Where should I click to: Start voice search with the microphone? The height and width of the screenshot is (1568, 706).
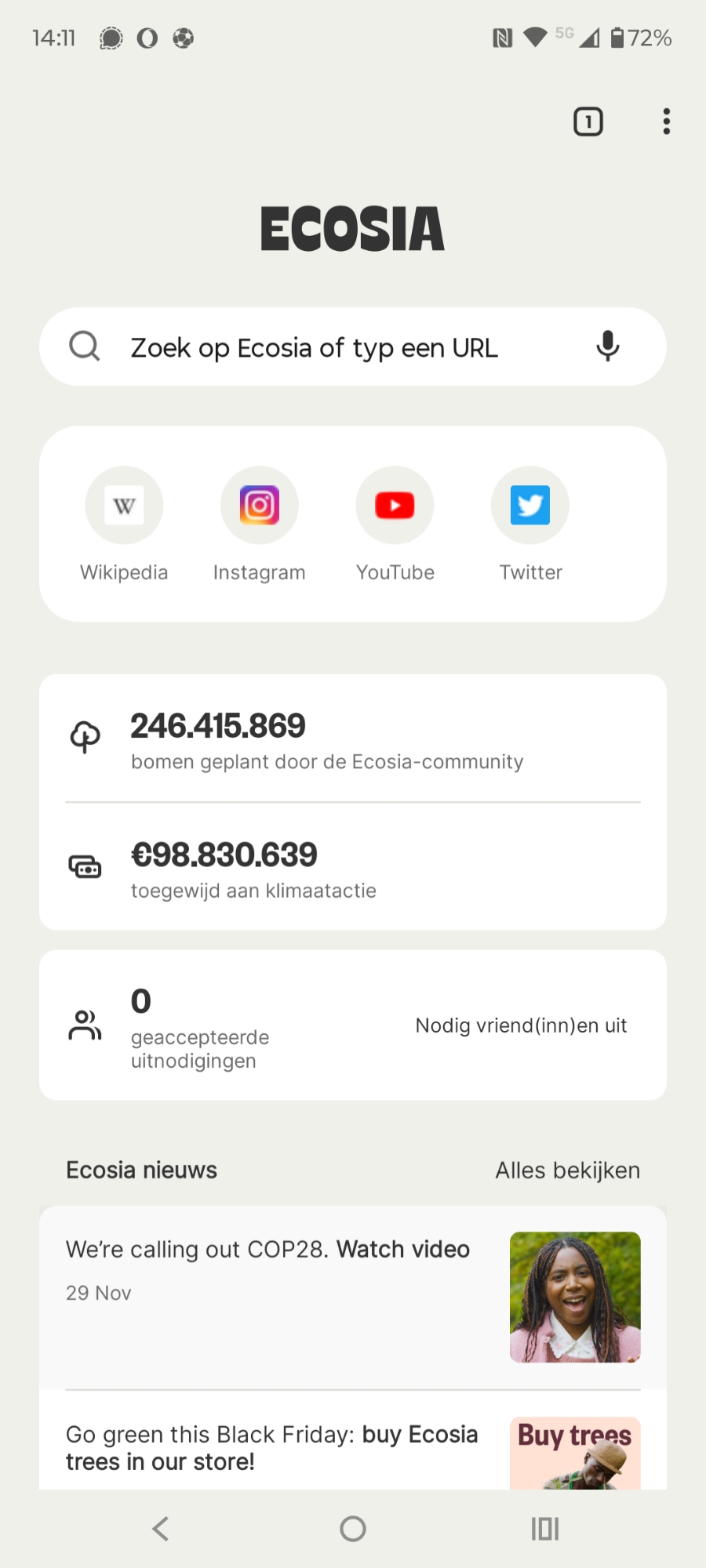607,346
